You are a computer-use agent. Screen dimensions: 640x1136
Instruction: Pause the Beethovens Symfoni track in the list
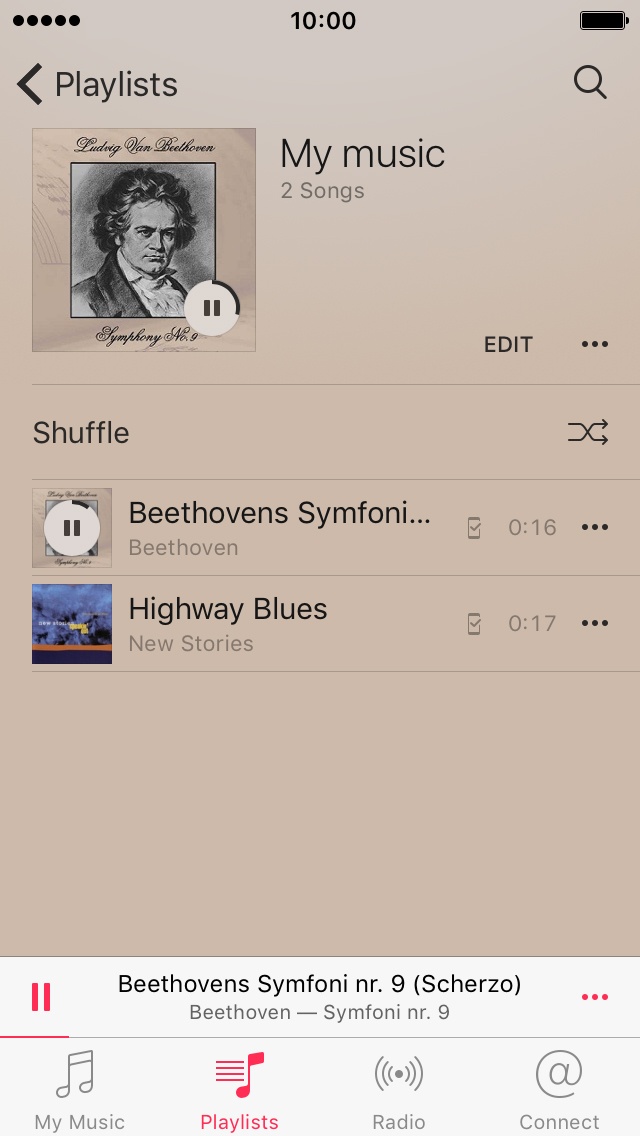pyautogui.click(x=72, y=527)
